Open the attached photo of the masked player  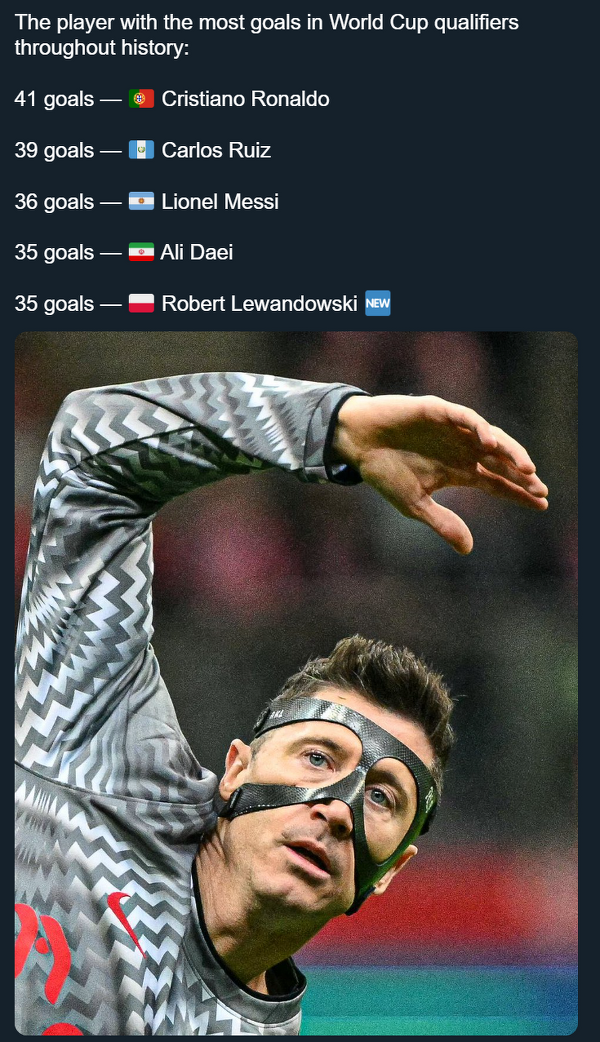(x=296, y=683)
